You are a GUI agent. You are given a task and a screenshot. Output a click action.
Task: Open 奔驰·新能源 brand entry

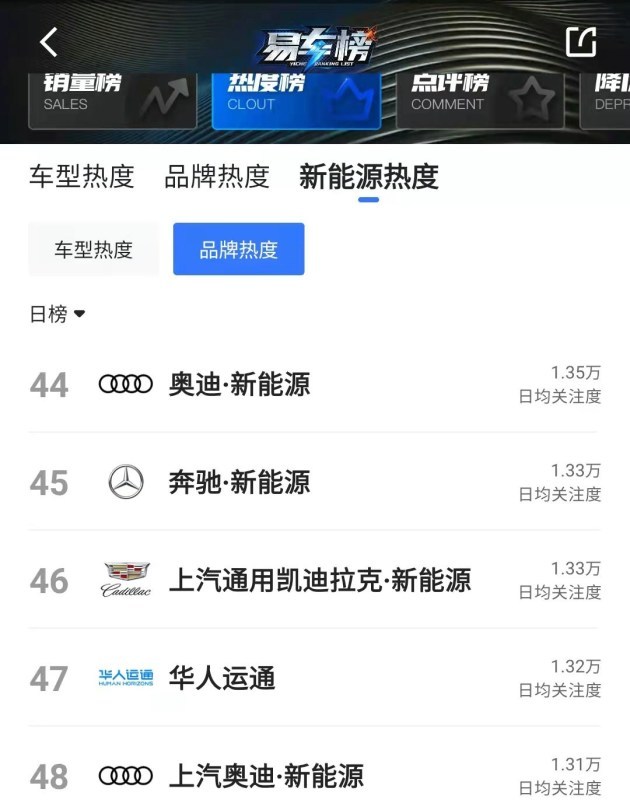(239, 482)
